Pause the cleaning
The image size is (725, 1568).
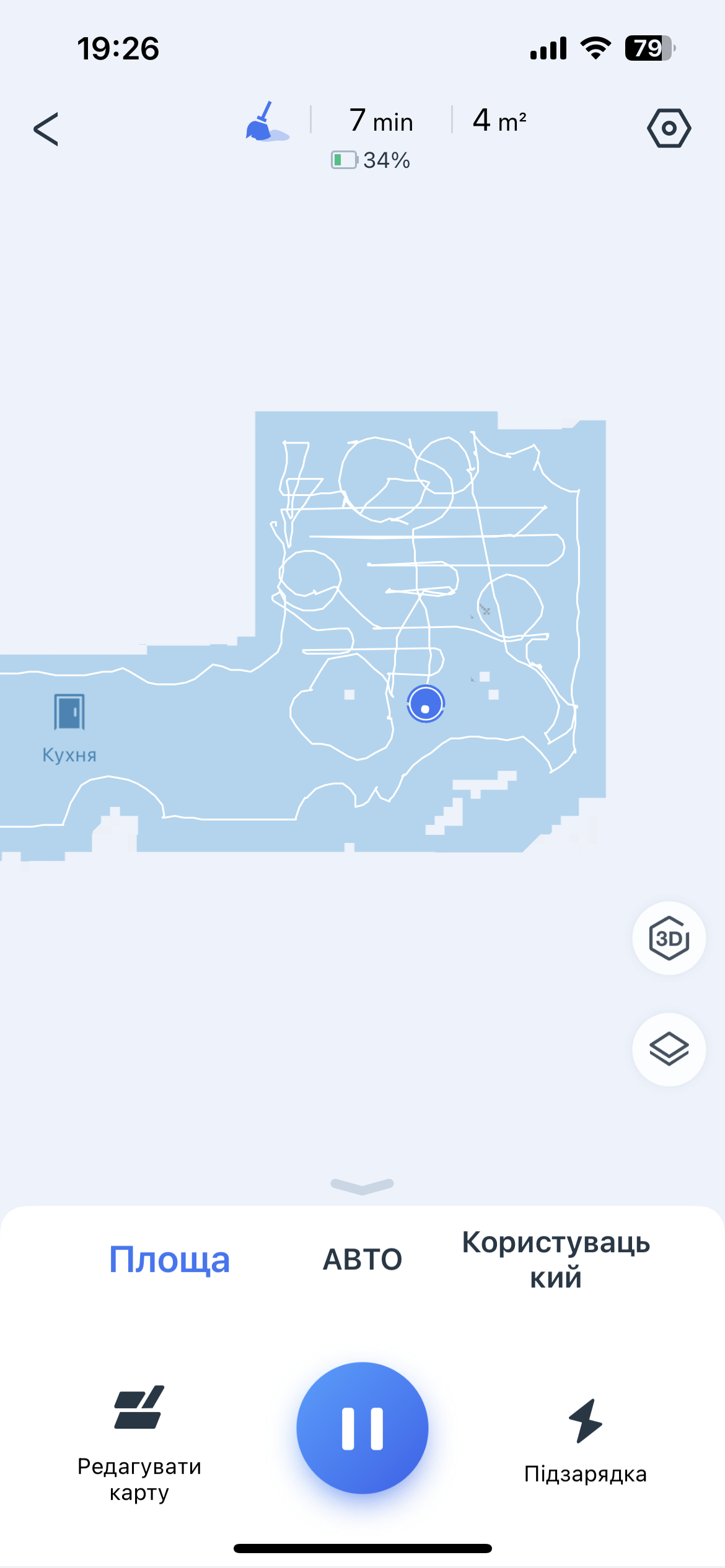click(362, 1428)
